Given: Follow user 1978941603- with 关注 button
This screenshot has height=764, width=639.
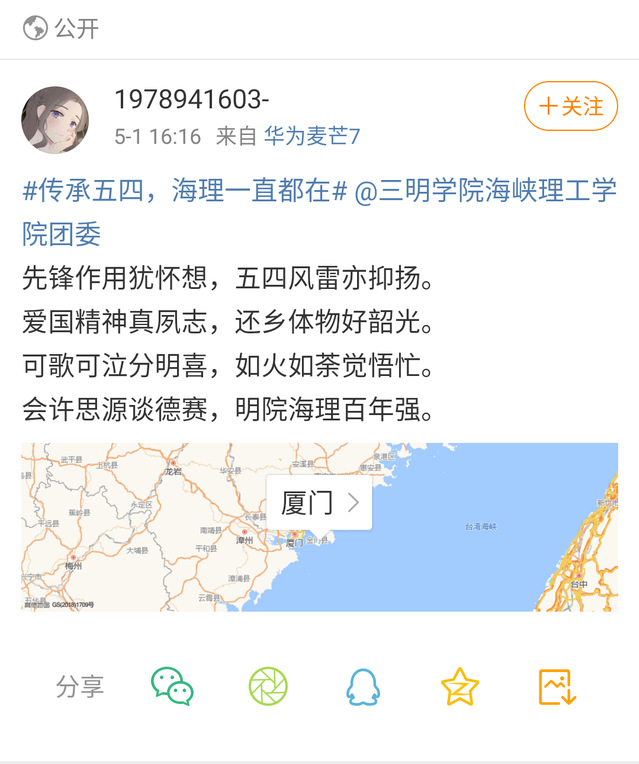Looking at the screenshot, I should coord(571,106).
